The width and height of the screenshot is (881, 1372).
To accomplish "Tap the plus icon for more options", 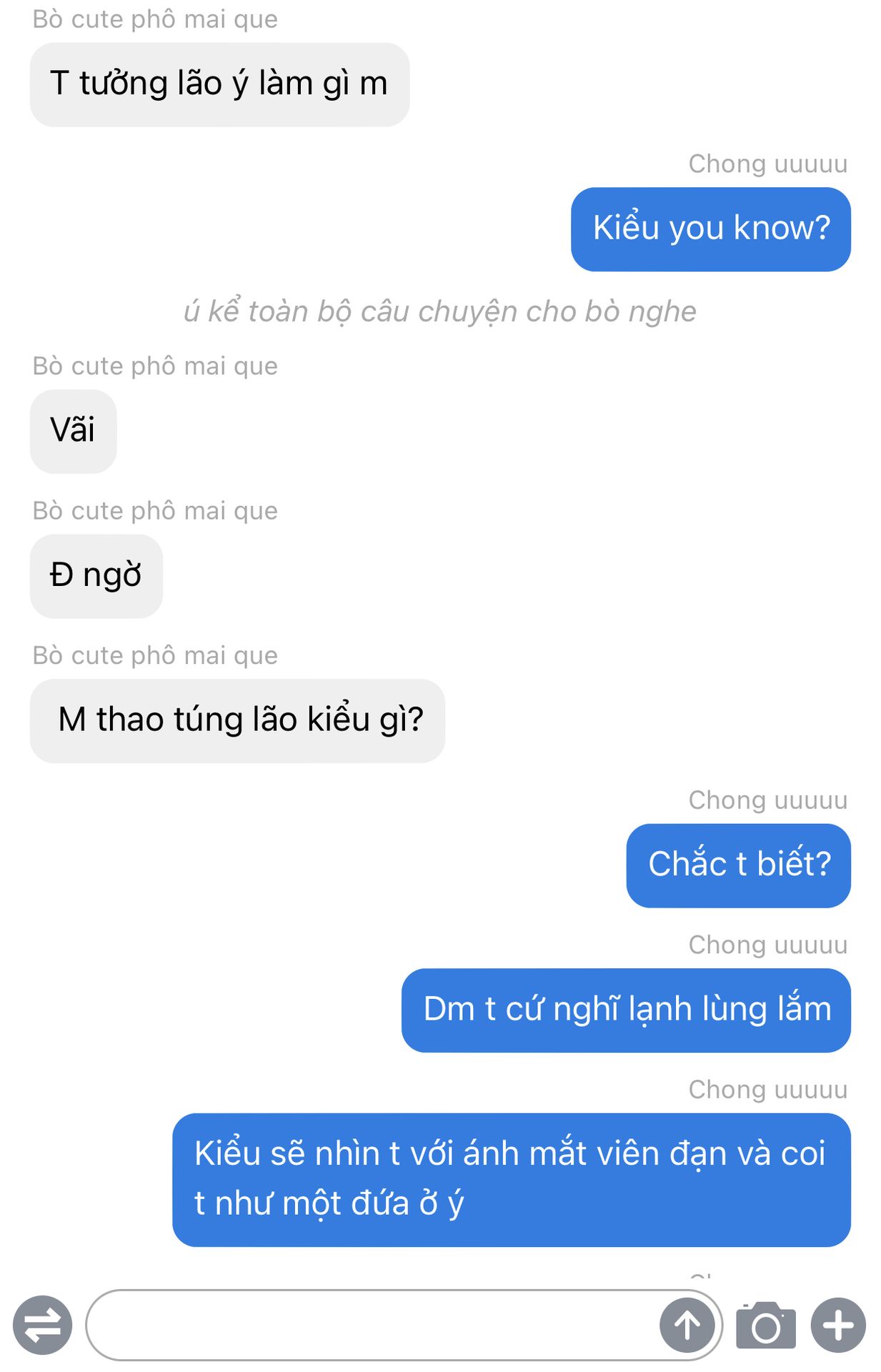I will (838, 1326).
